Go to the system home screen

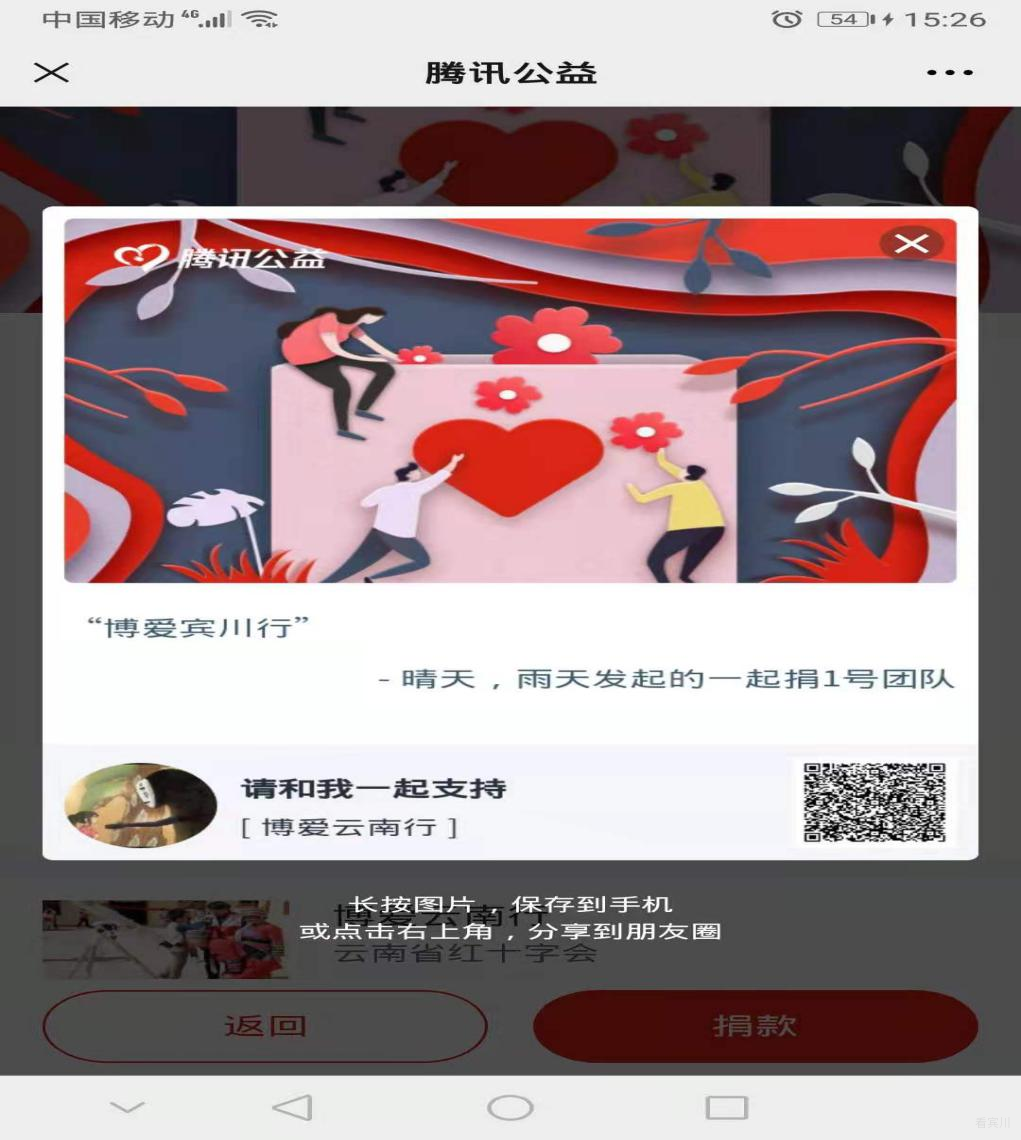pos(510,1107)
